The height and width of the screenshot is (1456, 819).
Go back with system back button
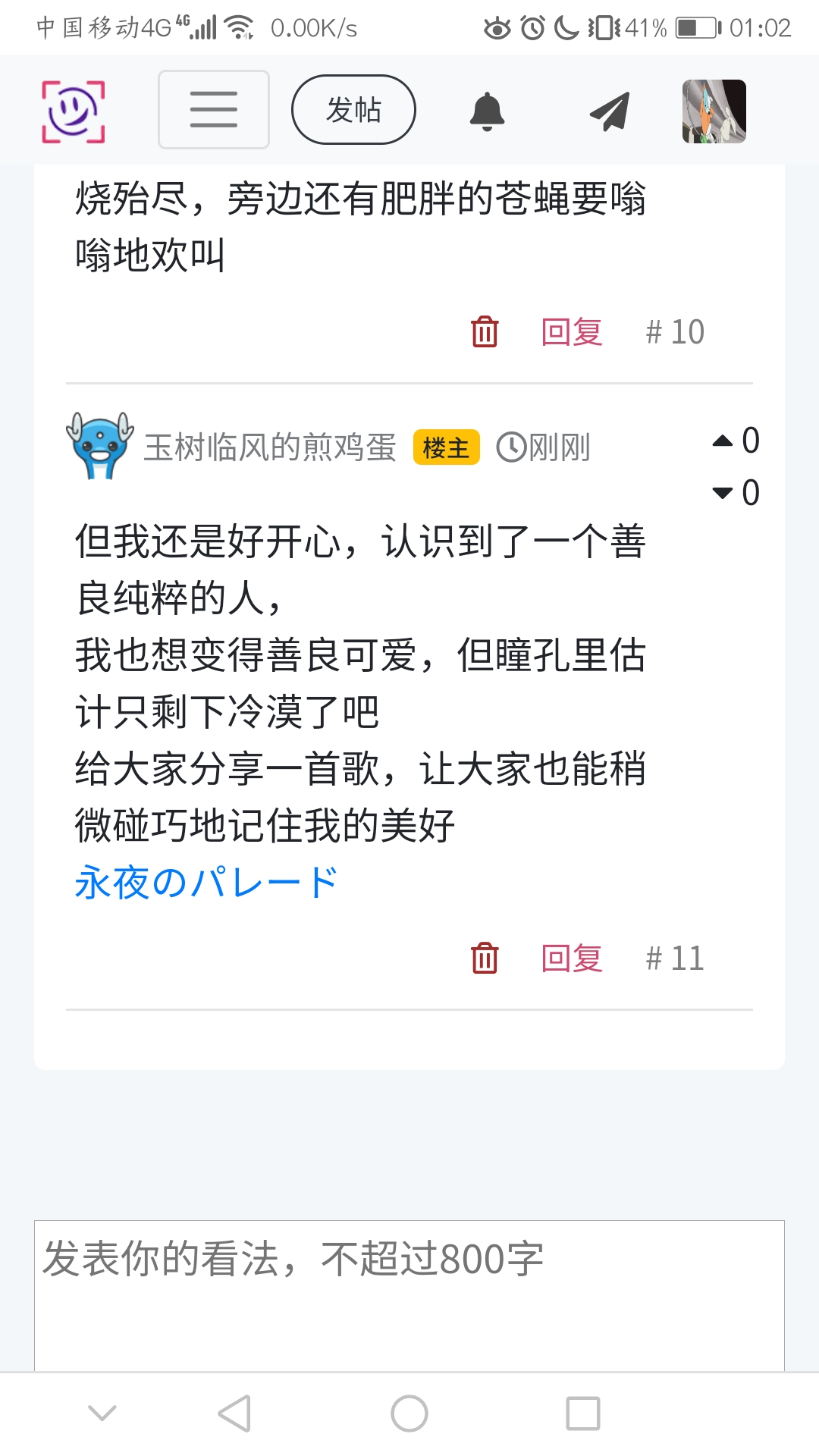coord(234,1414)
